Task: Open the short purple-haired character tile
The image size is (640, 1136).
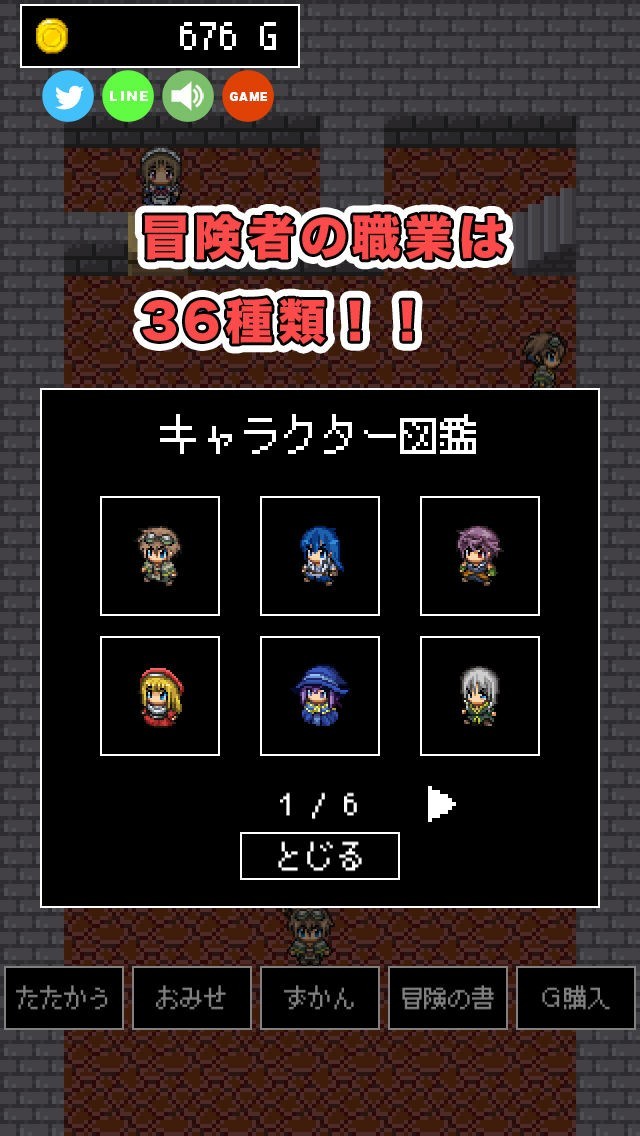Action: click(x=480, y=556)
